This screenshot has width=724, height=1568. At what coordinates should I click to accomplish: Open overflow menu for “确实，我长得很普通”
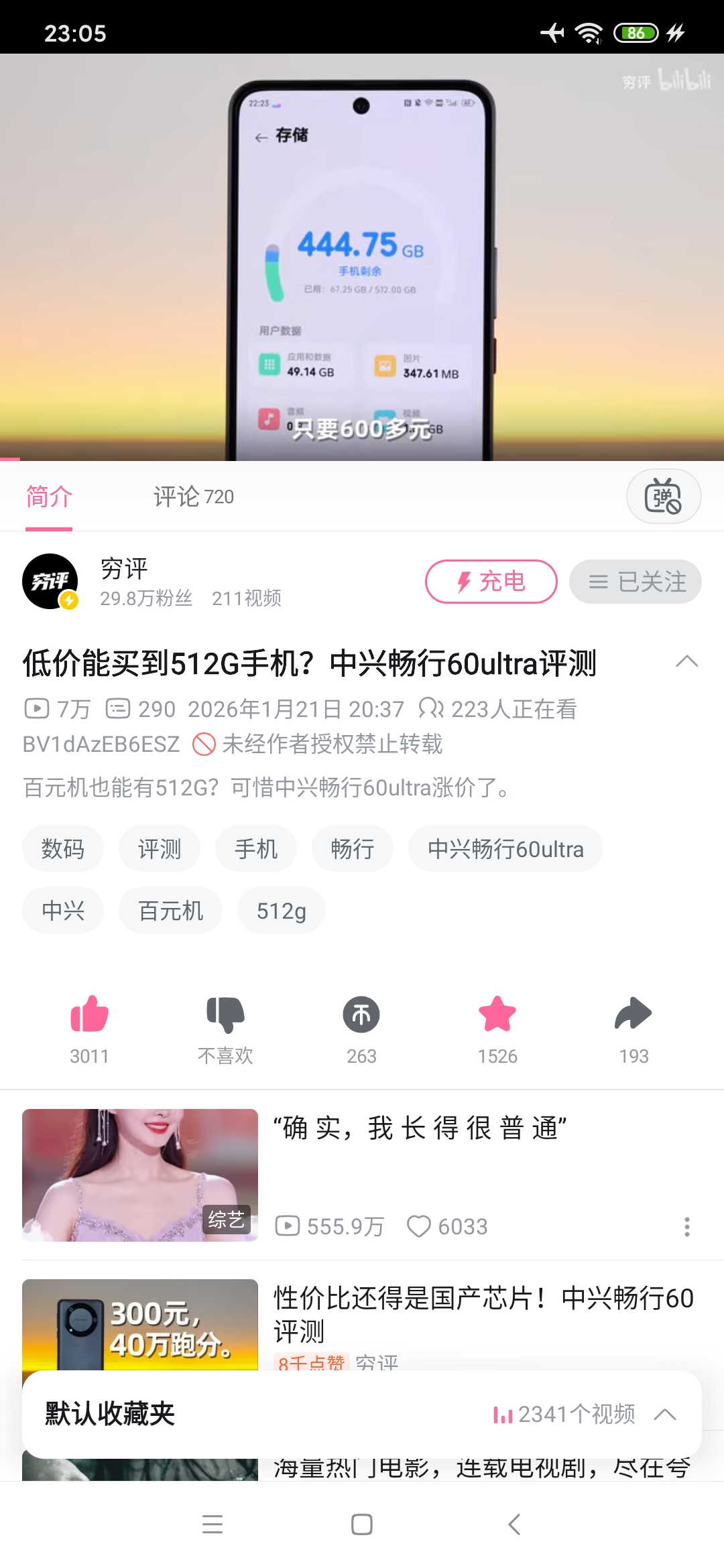tap(686, 1226)
